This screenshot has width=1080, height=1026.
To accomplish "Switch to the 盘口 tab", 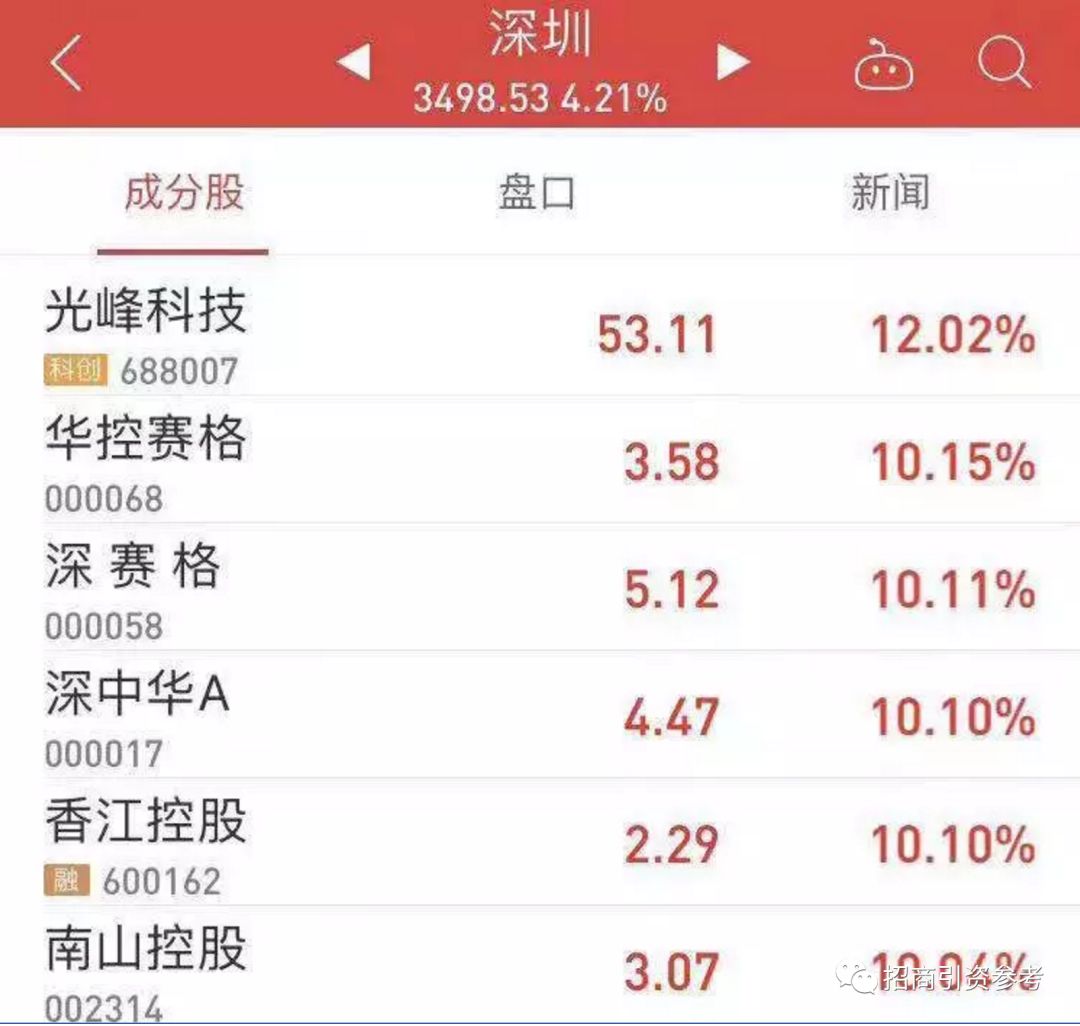I will coord(538,193).
